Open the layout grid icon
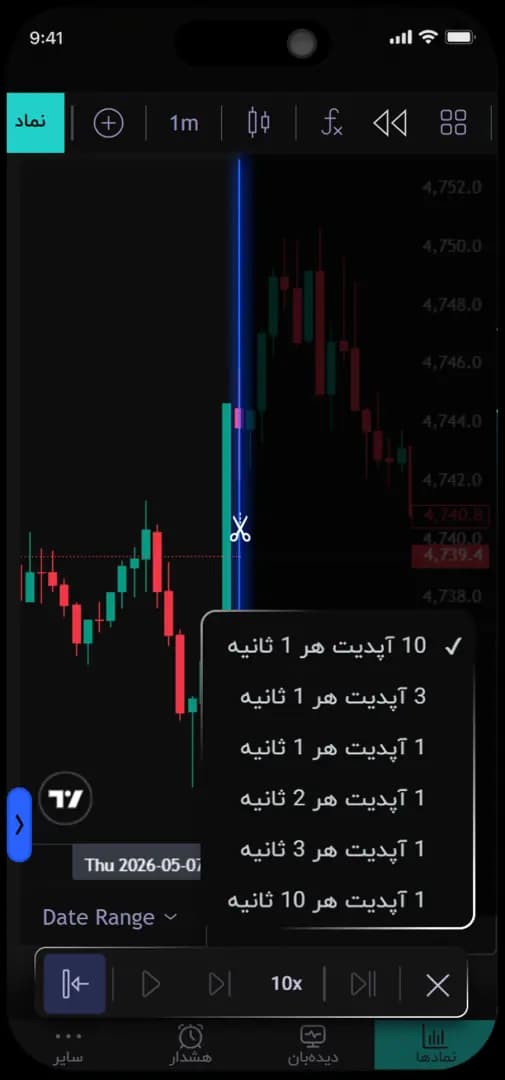Screen dimensions: 505x1080 point(453,123)
